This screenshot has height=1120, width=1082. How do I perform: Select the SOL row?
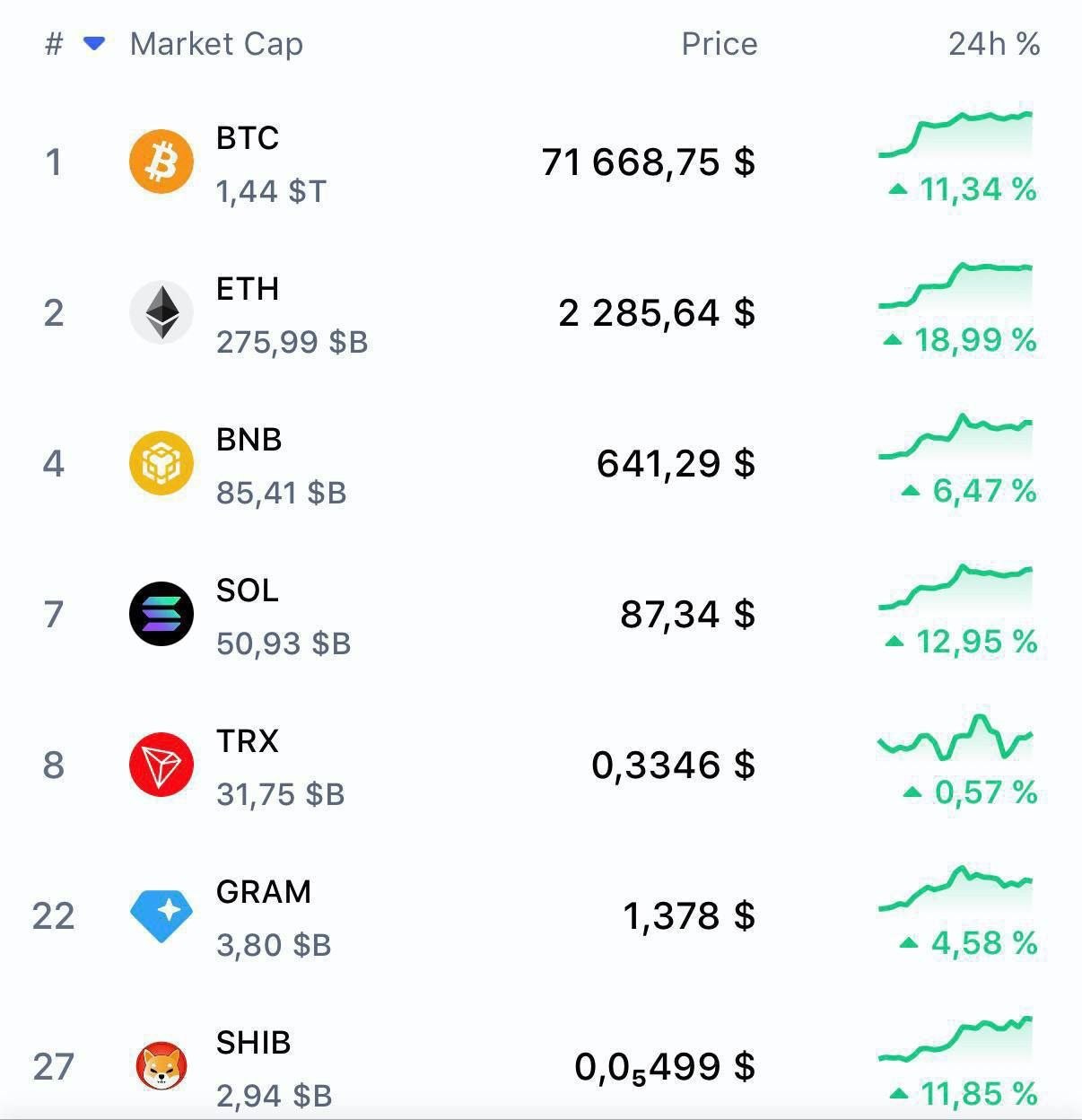(x=541, y=614)
